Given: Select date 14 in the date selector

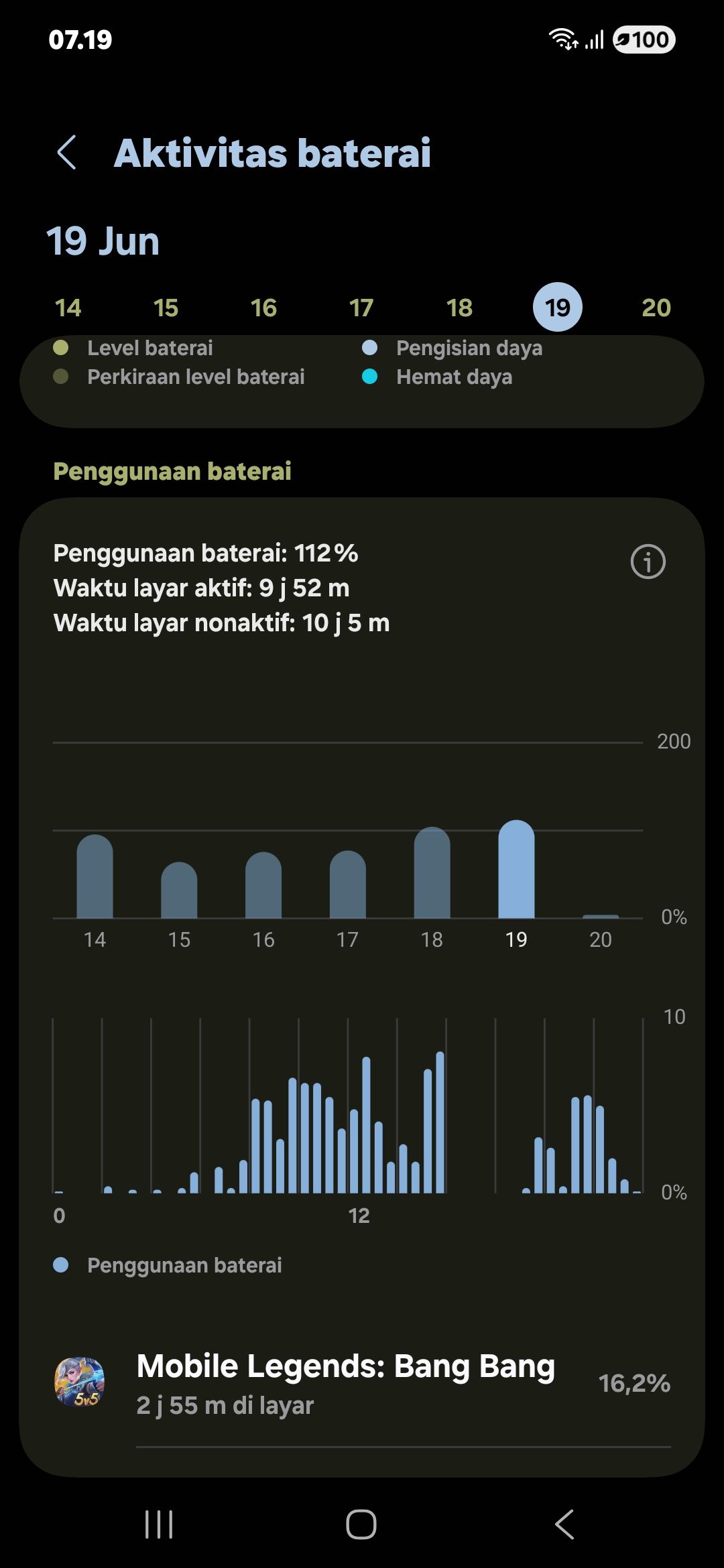Looking at the screenshot, I should [x=67, y=308].
